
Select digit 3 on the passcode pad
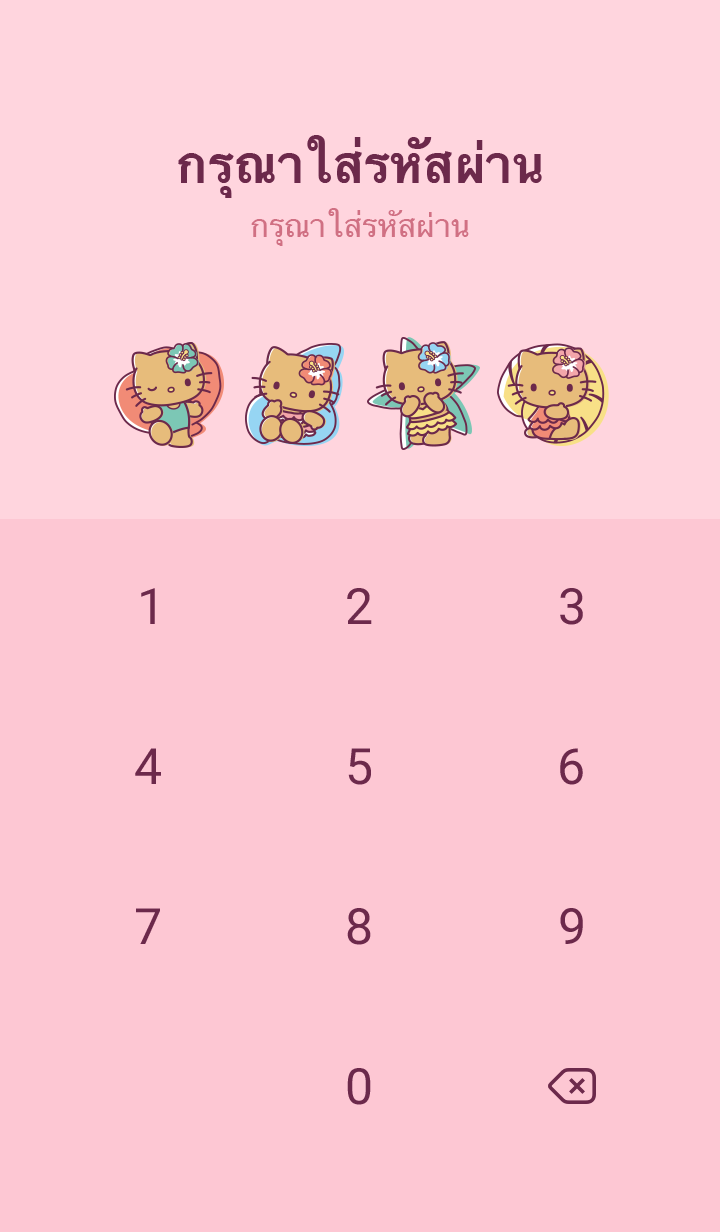coord(570,607)
